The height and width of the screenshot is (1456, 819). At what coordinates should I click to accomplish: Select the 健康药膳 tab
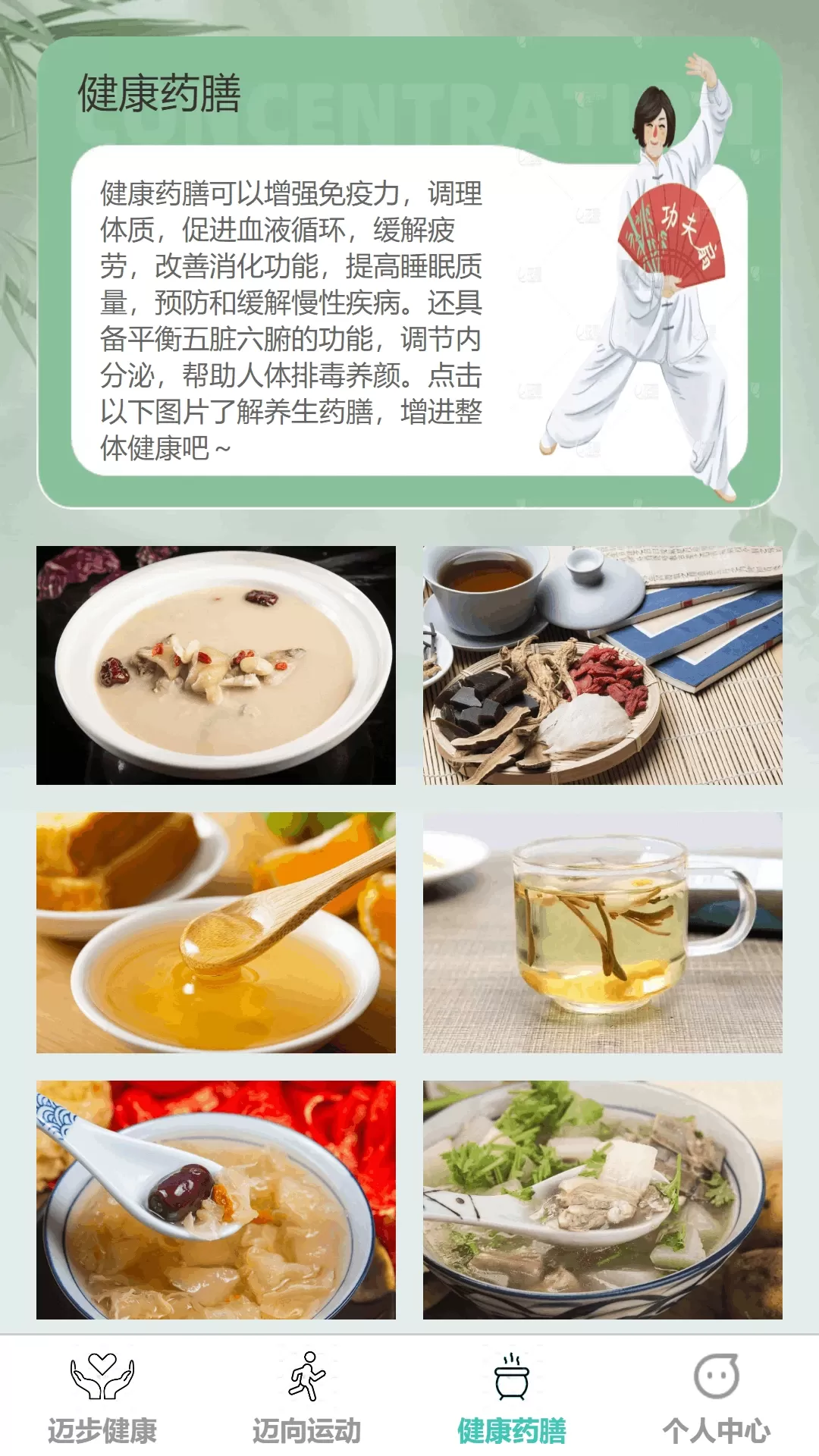click(512, 1397)
